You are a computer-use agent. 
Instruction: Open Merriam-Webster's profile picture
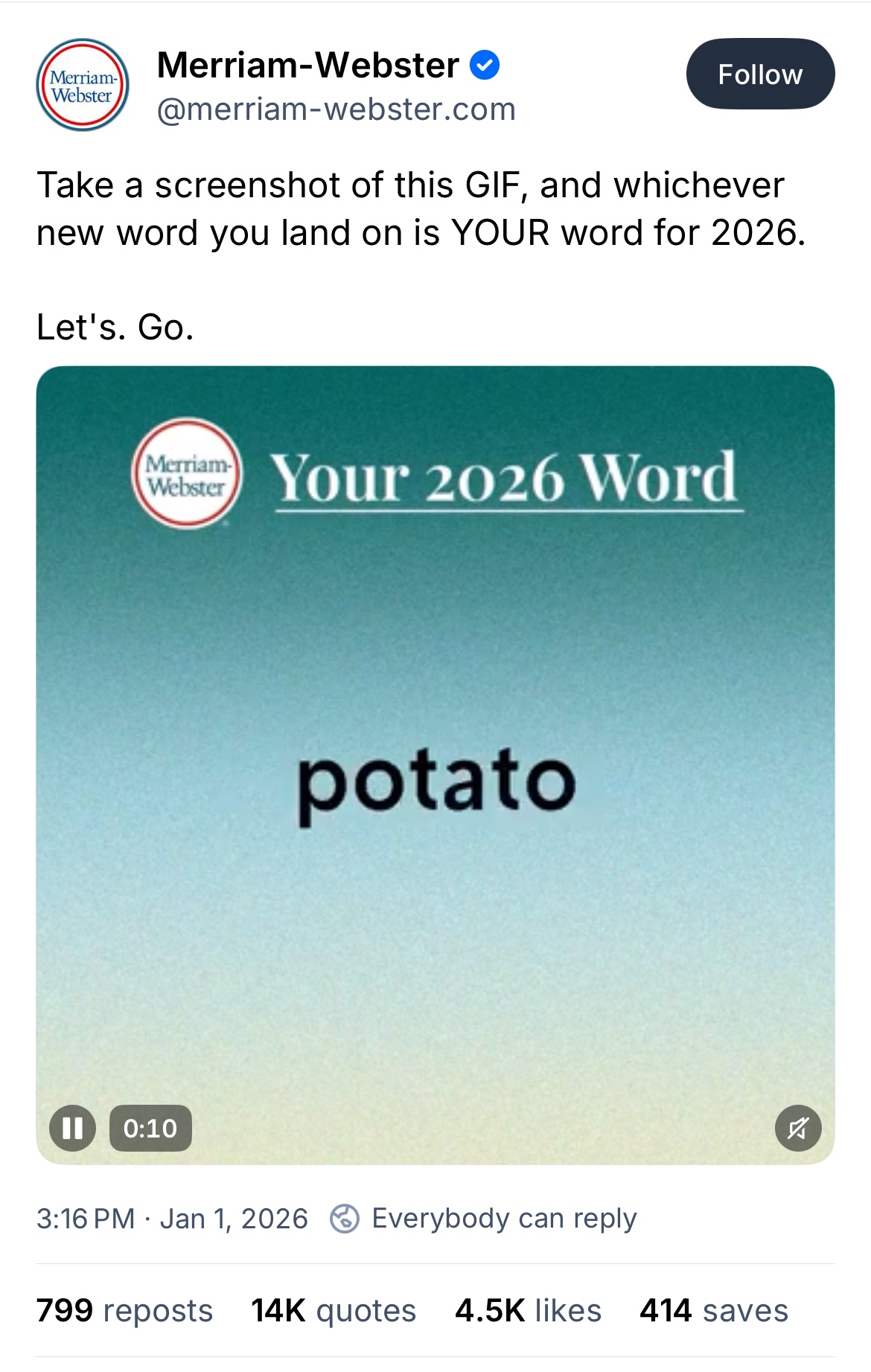(83, 86)
